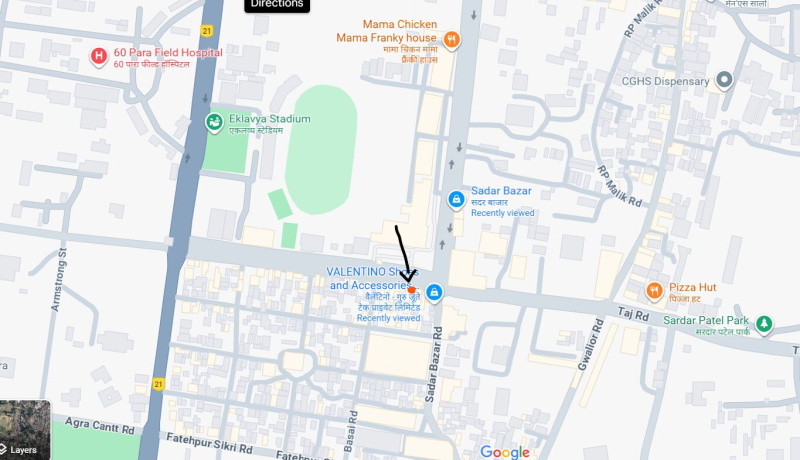Screen dimensions: 800x460
Task: Open the Layers map switcher
Action: tap(24, 430)
